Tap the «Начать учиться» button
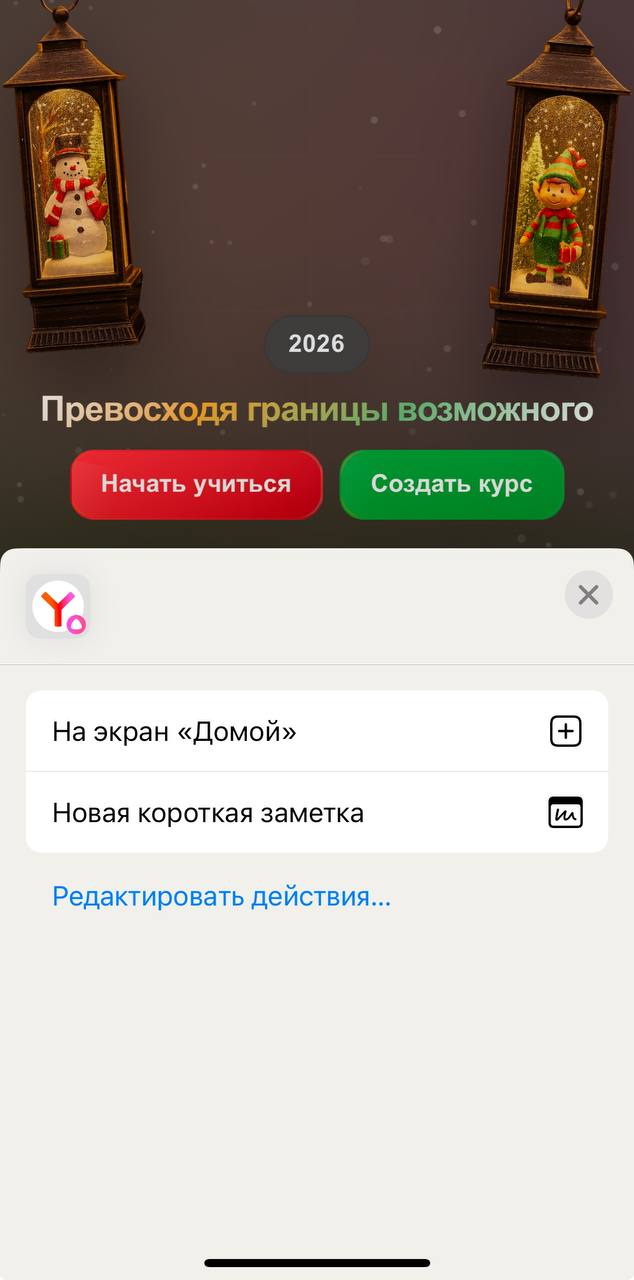The height and width of the screenshot is (1280, 634). click(x=196, y=485)
